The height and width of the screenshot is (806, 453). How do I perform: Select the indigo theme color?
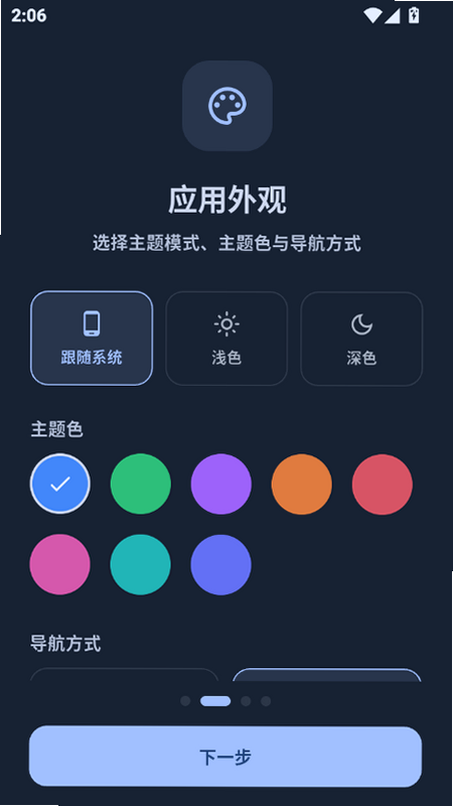coord(221,564)
